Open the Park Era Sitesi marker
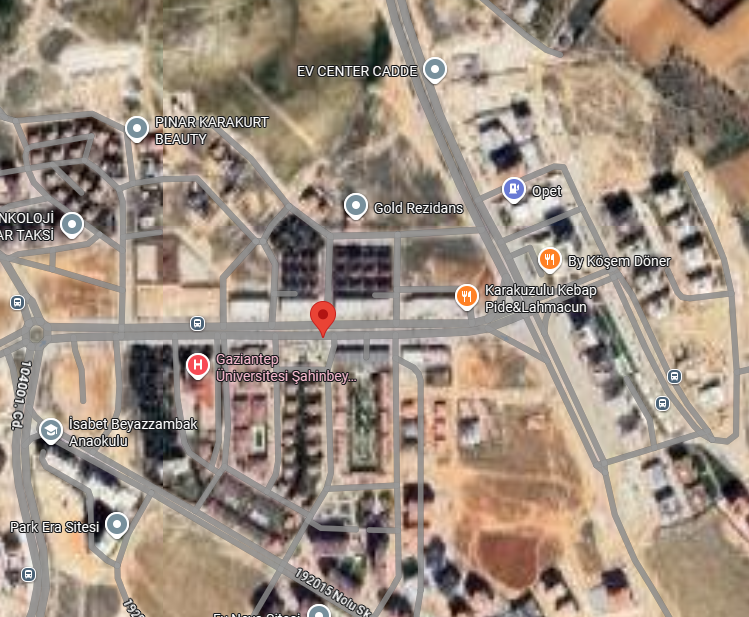This screenshot has height=617, width=749. 118,524
